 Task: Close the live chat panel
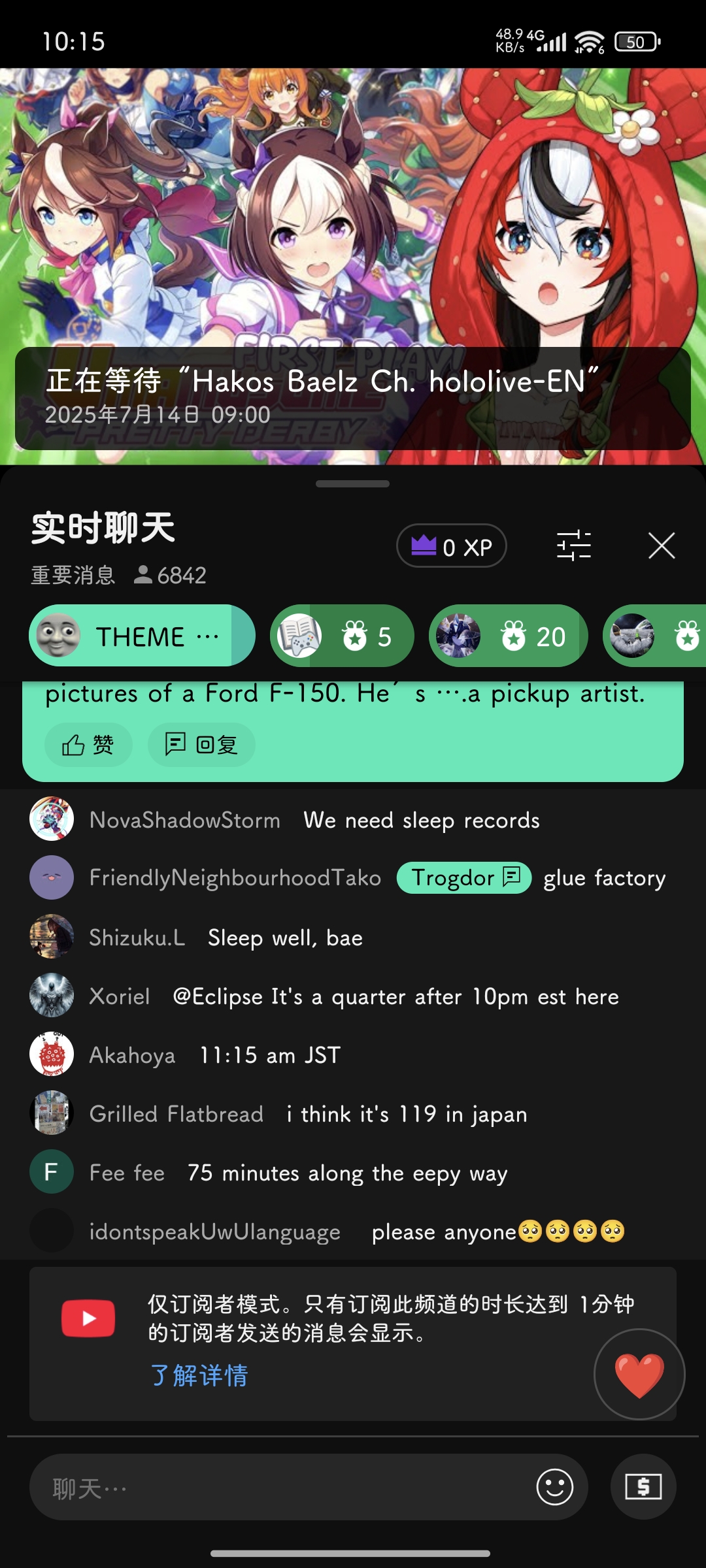(x=661, y=546)
